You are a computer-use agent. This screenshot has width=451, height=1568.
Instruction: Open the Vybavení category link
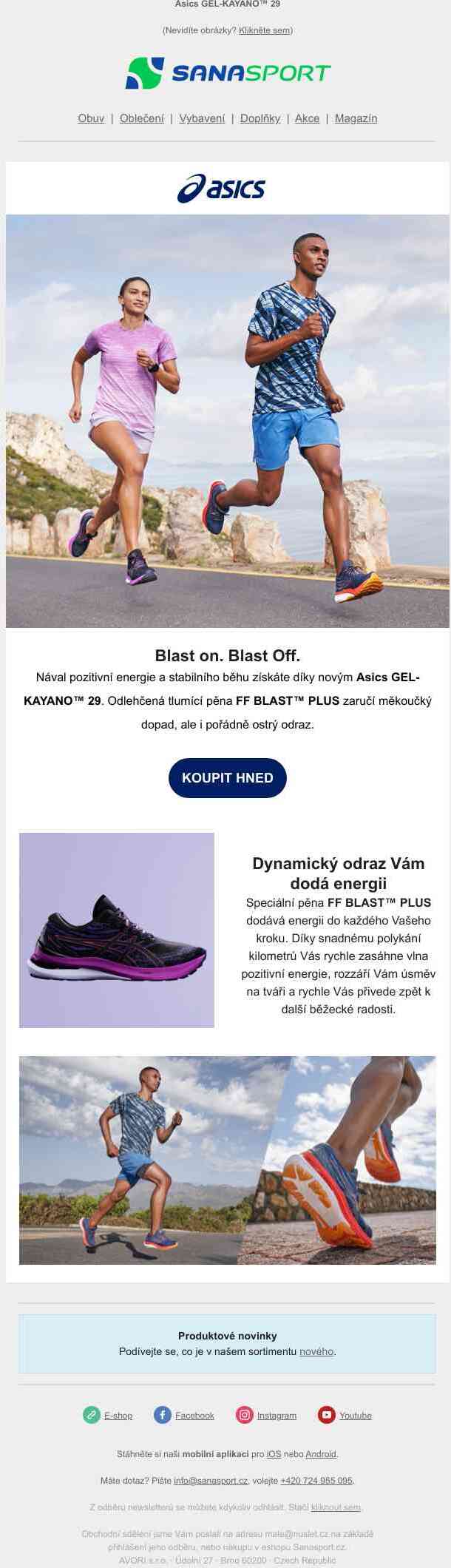[202, 118]
